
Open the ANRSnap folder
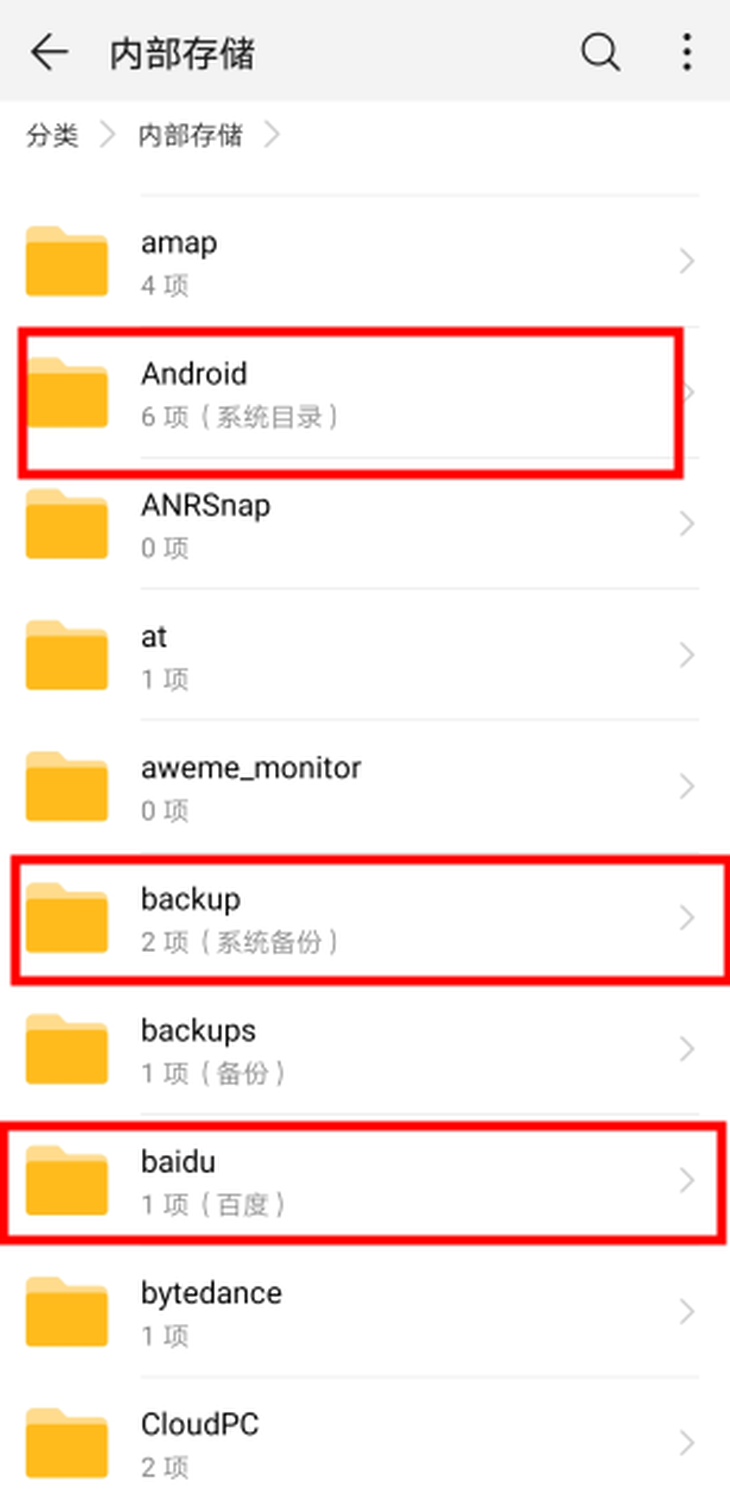coord(360,524)
